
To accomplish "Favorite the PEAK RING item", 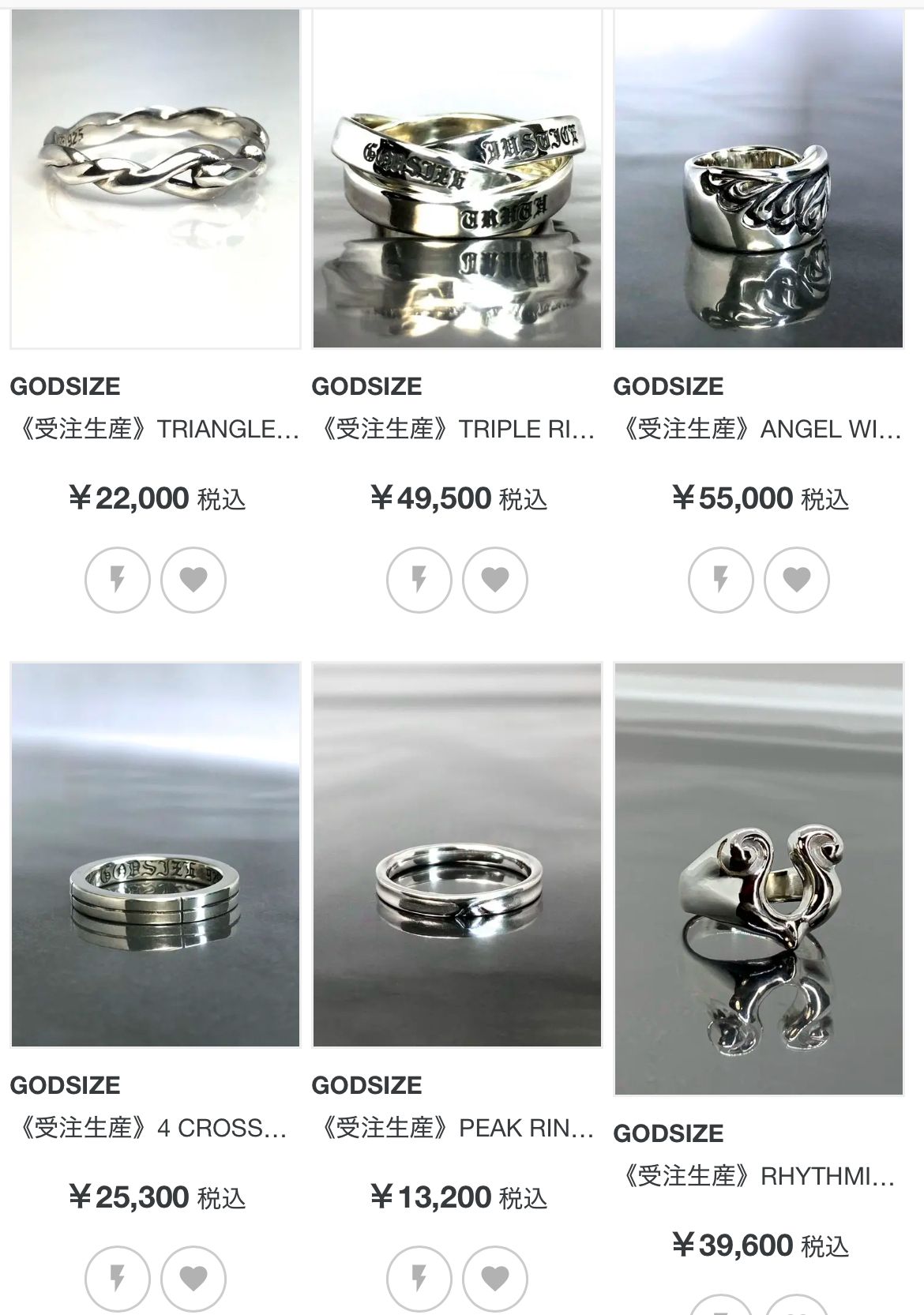I will (x=495, y=1278).
